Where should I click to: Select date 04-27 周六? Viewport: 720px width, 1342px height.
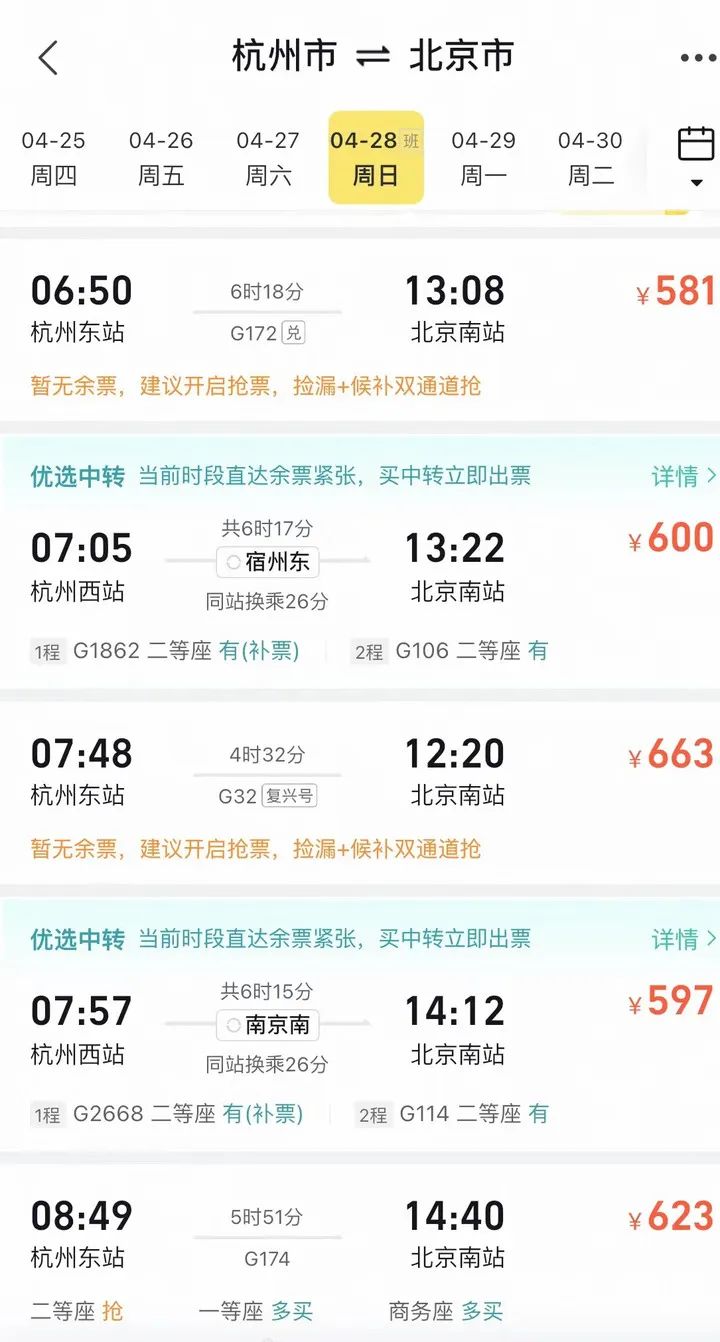pyautogui.click(x=268, y=158)
